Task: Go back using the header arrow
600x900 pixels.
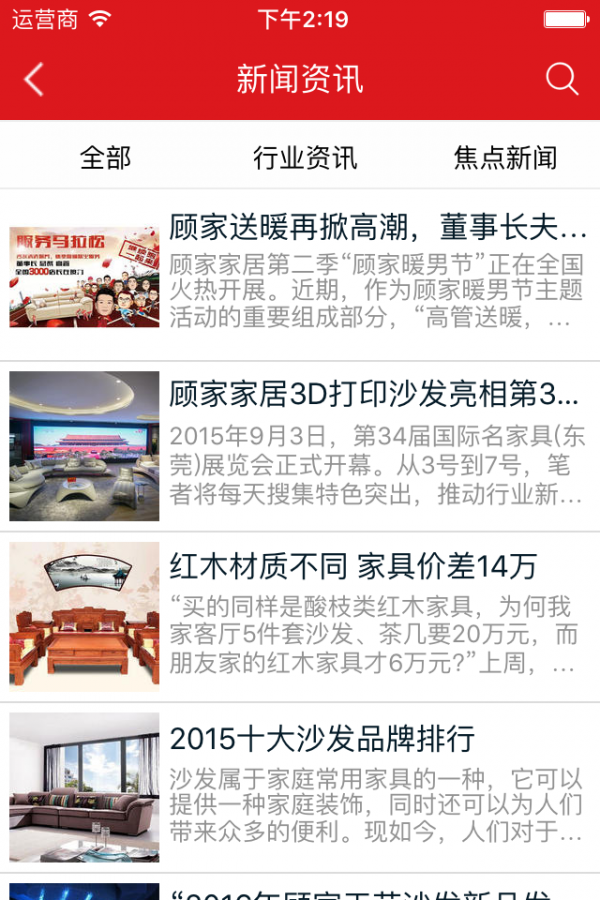Action: click(x=34, y=80)
